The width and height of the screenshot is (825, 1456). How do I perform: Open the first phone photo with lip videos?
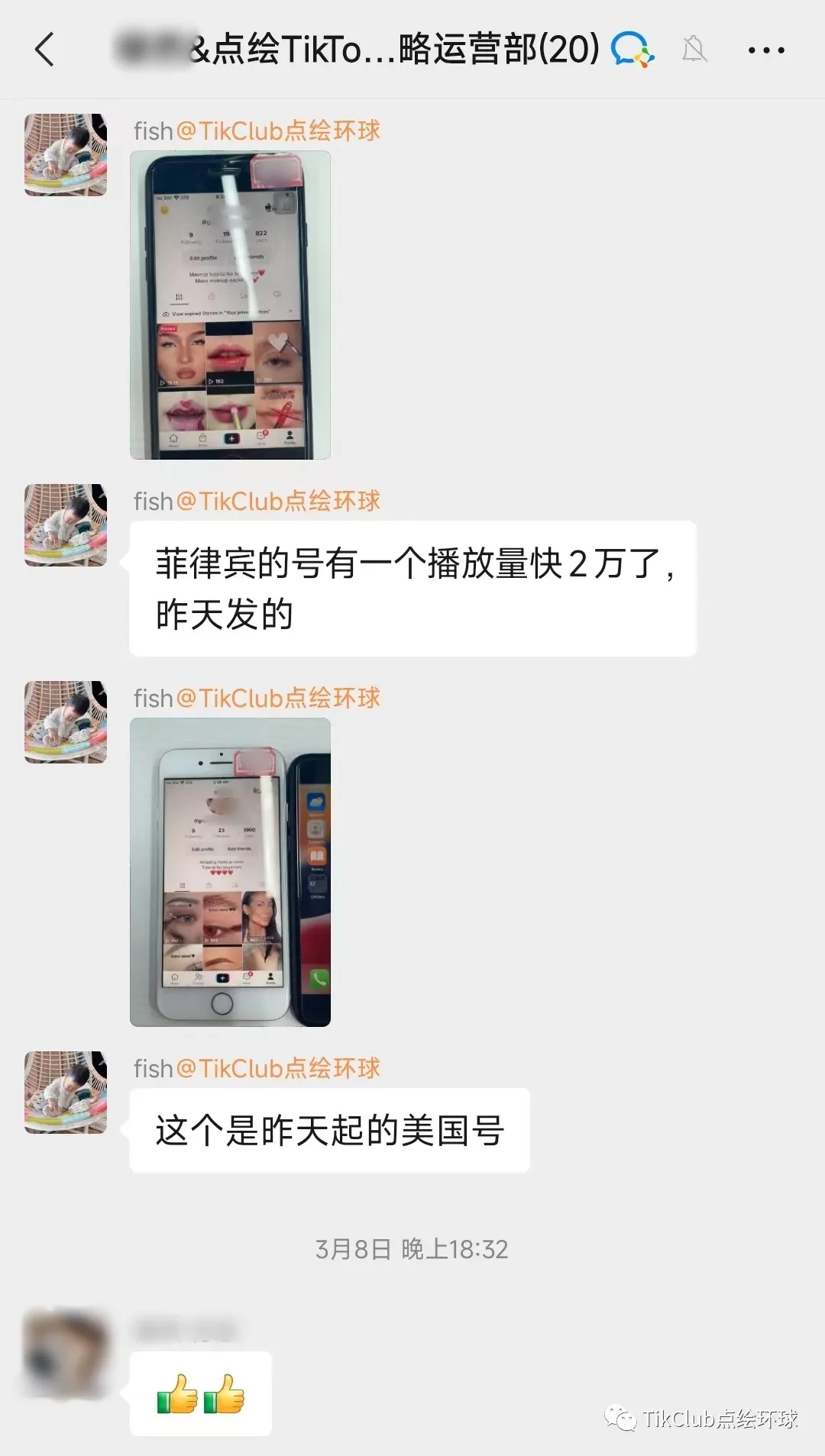[x=230, y=305]
